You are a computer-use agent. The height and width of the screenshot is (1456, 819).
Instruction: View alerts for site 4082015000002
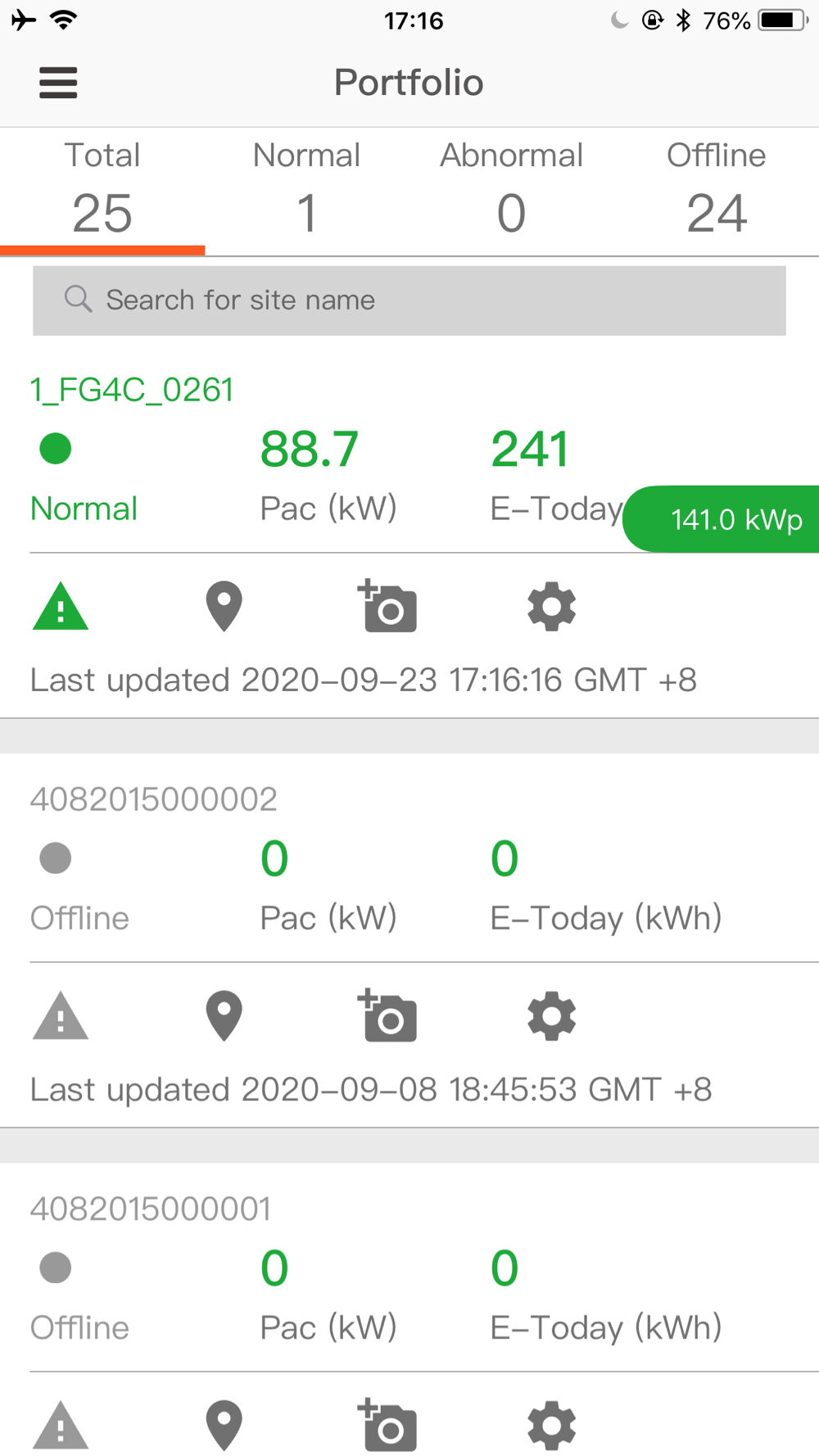click(x=61, y=1016)
